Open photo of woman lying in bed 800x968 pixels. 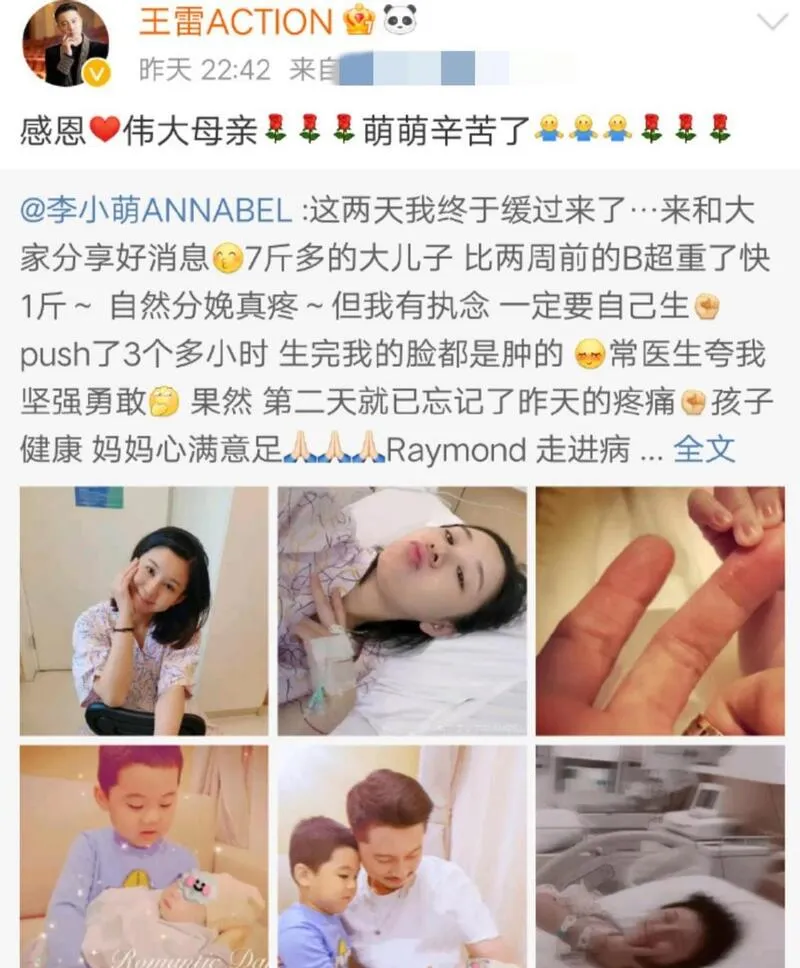click(x=402, y=611)
